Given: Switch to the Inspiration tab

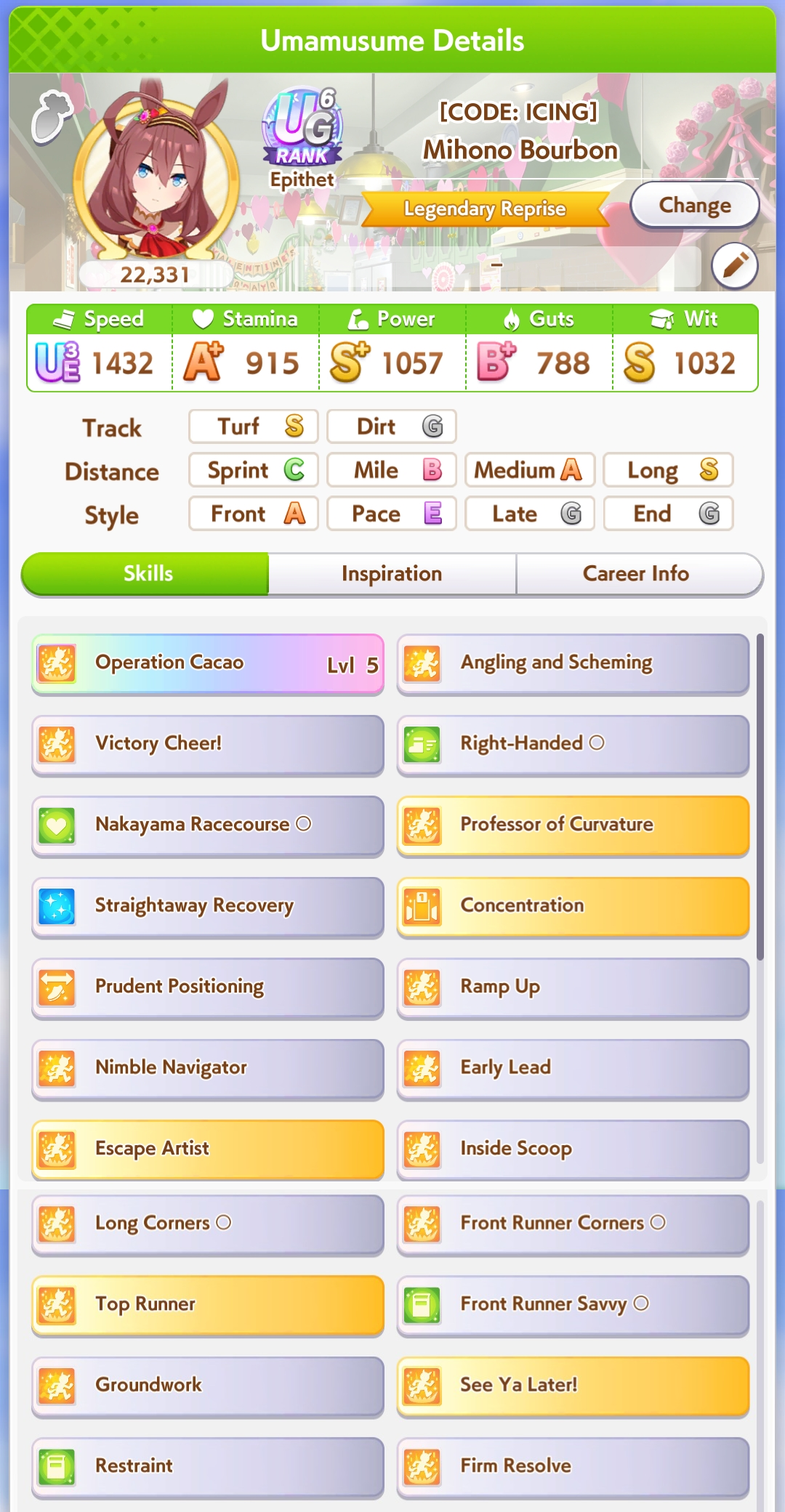Looking at the screenshot, I should point(392,574).
